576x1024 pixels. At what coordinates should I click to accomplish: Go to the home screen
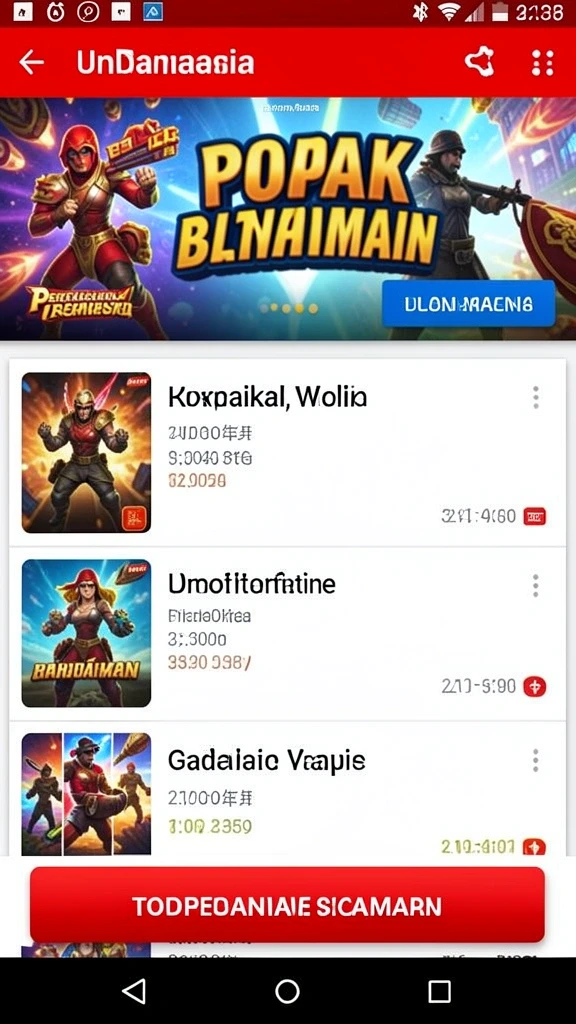click(287, 991)
